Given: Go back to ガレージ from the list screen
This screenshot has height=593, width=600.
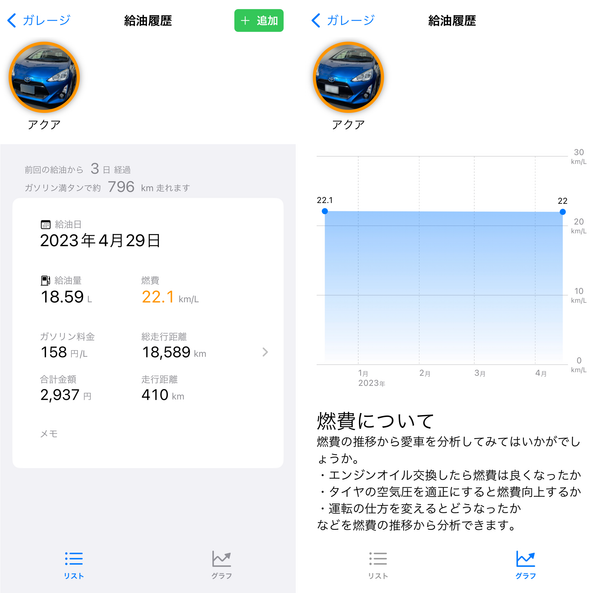Looking at the screenshot, I should 39,20.
